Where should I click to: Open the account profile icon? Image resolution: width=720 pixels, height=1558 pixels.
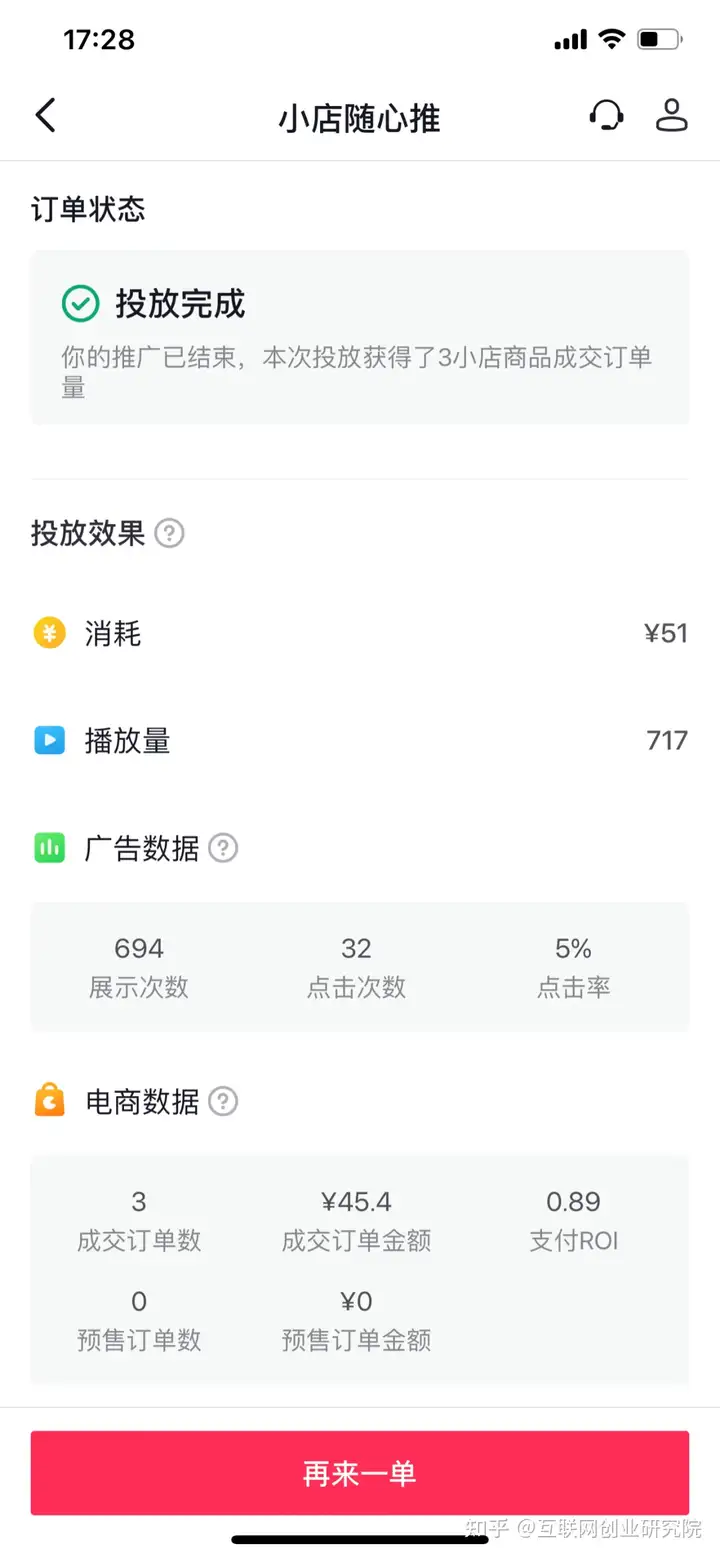672,116
